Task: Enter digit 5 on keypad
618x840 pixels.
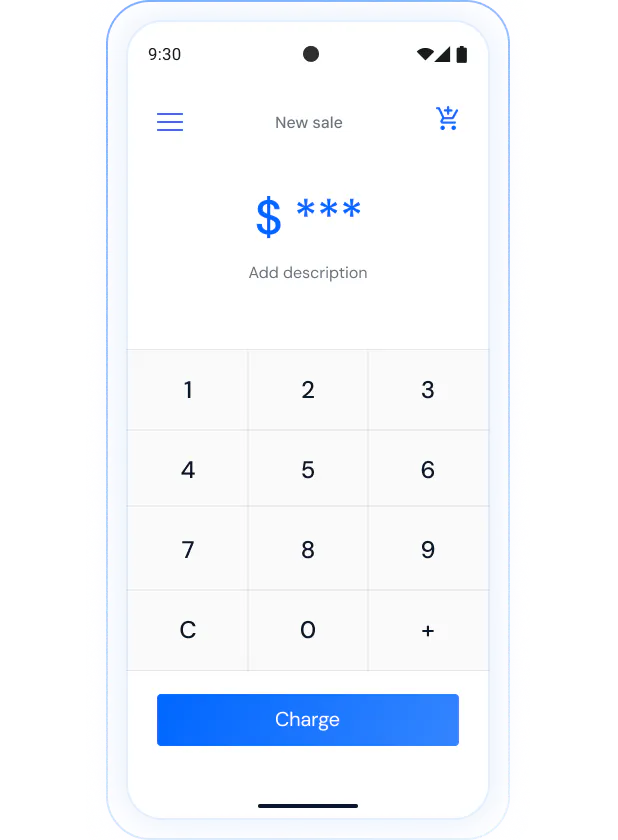Action: pyautogui.click(x=308, y=470)
